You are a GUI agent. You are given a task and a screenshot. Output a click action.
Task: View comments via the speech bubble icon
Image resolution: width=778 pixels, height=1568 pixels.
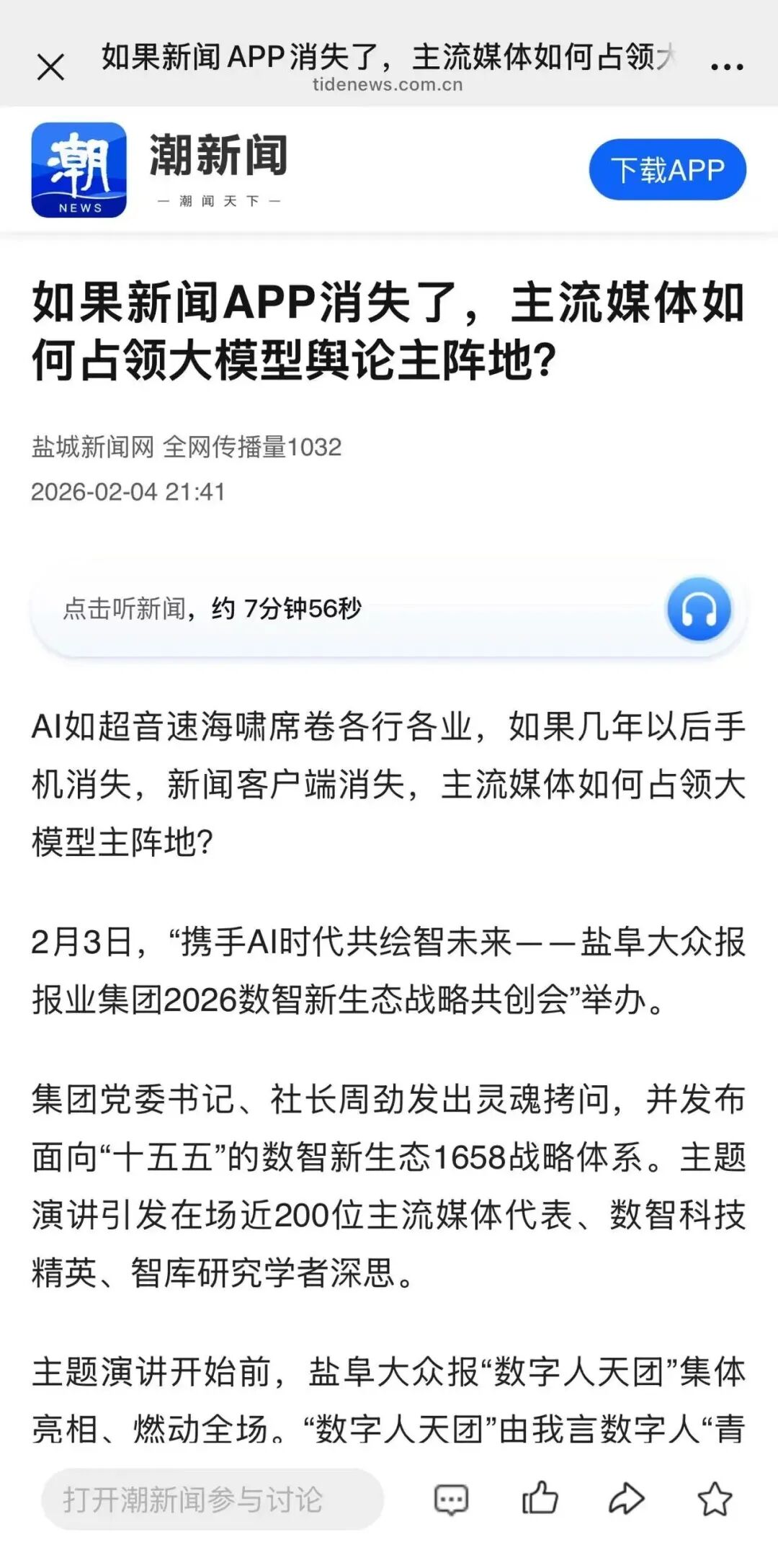(x=452, y=1500)
